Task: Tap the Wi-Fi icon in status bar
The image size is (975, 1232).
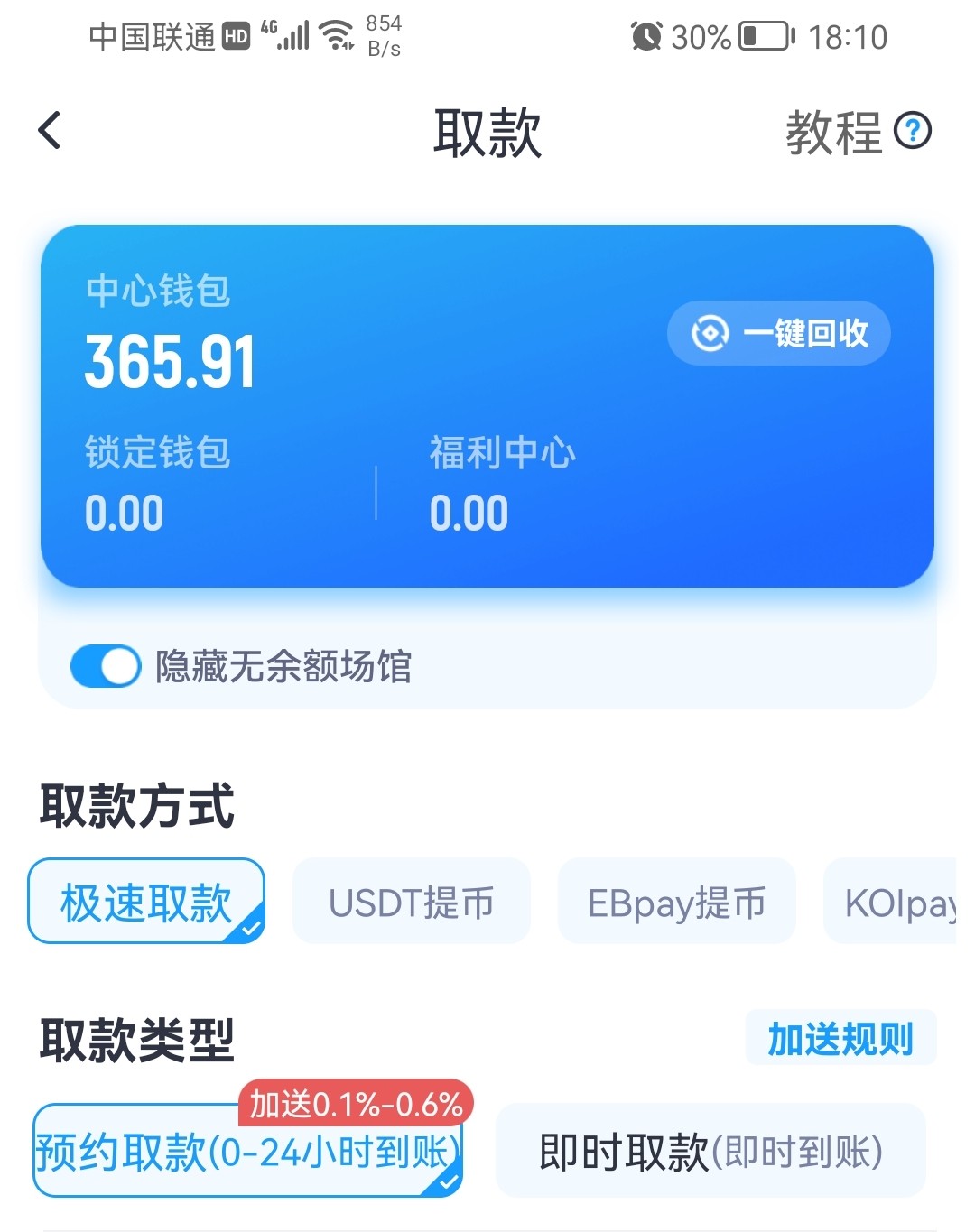Action: pos(334,34)
